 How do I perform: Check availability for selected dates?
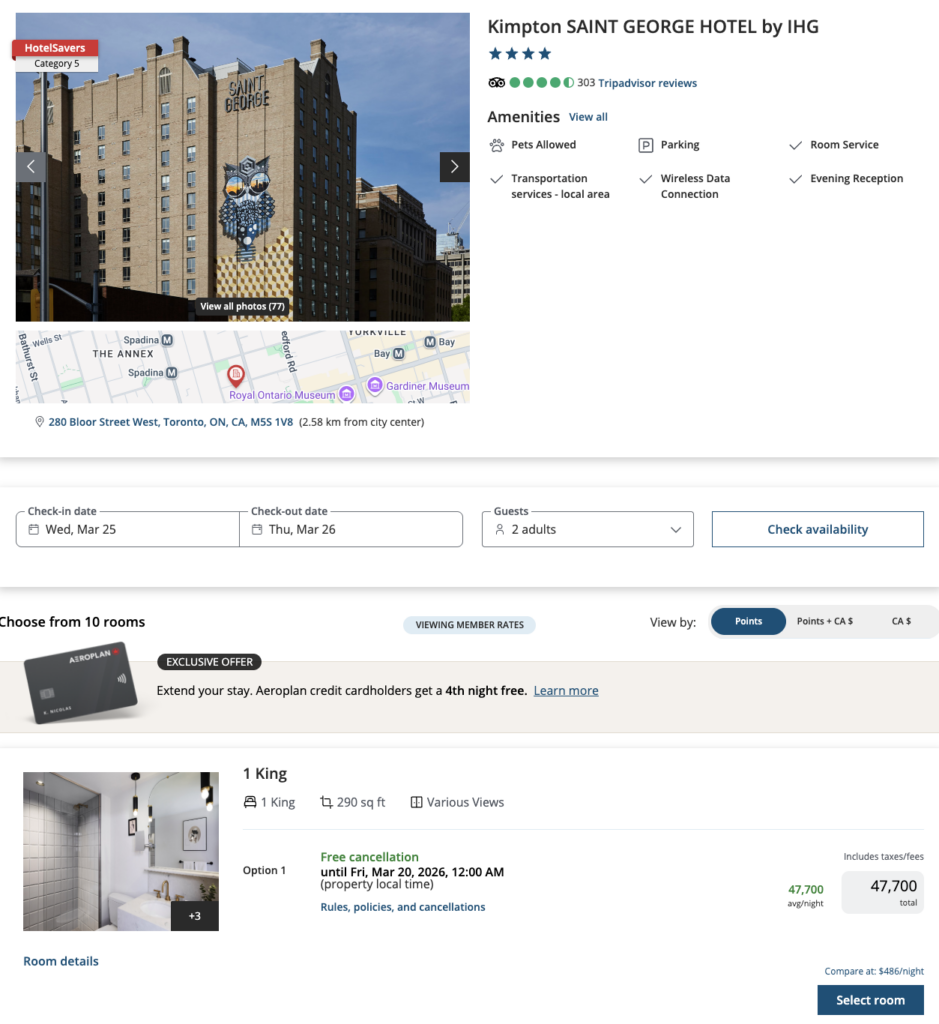[817, 529]
